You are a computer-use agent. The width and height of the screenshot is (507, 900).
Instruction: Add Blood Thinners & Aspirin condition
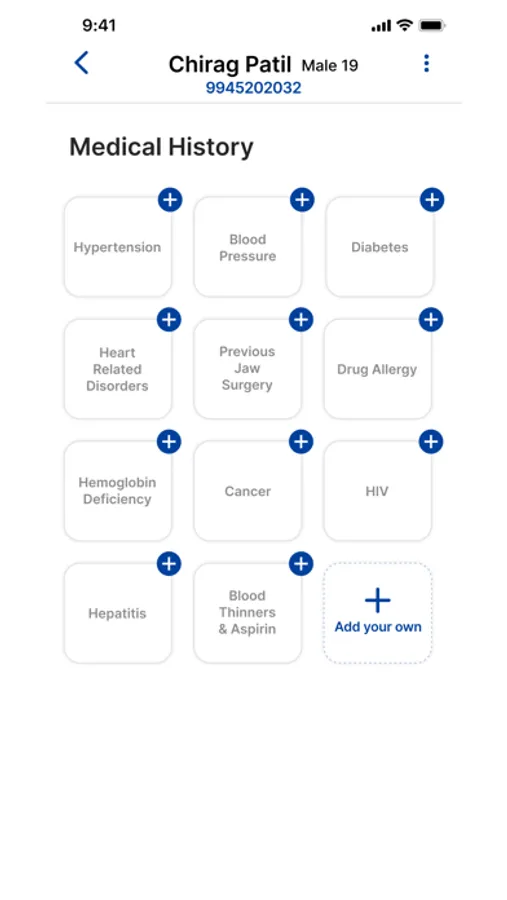(x=301, y=564)
